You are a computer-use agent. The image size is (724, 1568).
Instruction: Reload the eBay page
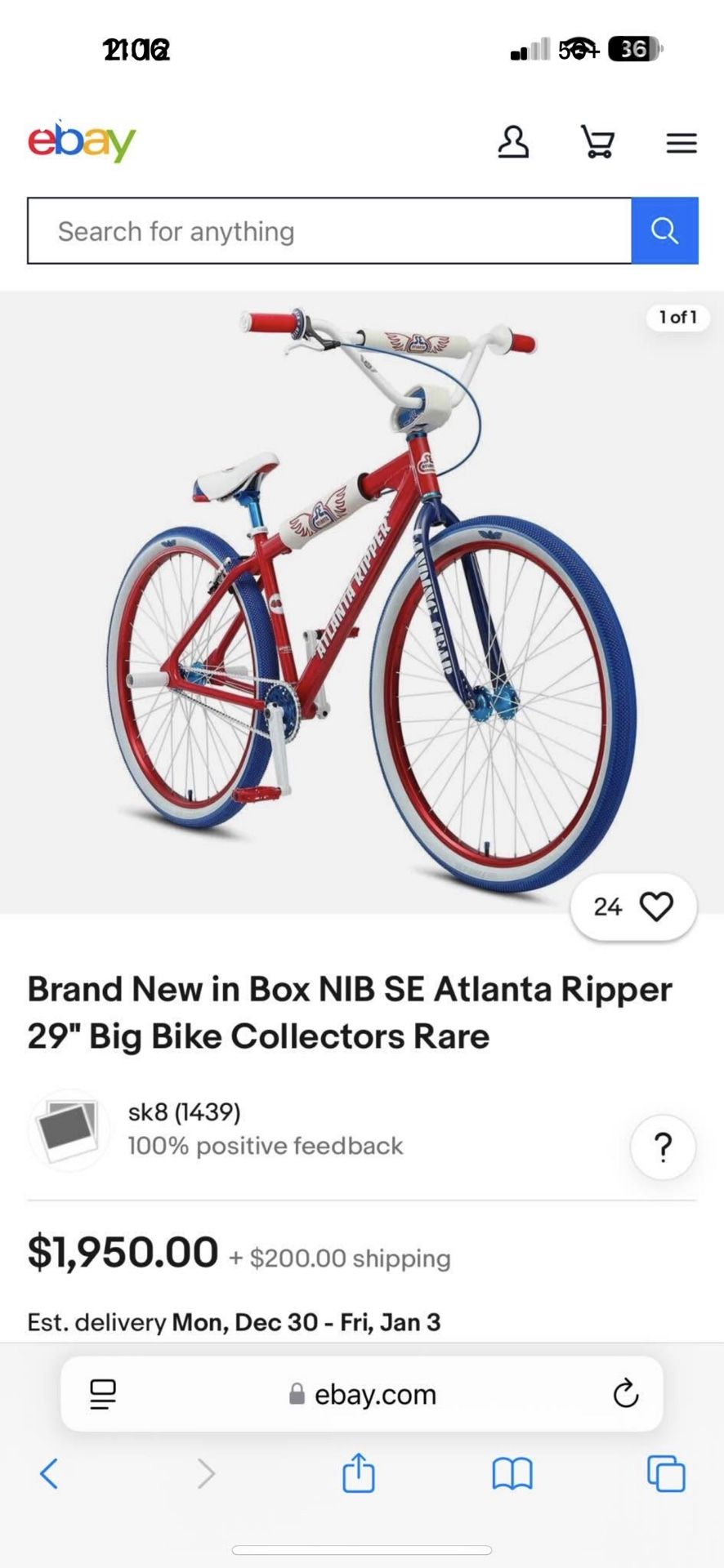[x=626, y=1394]
